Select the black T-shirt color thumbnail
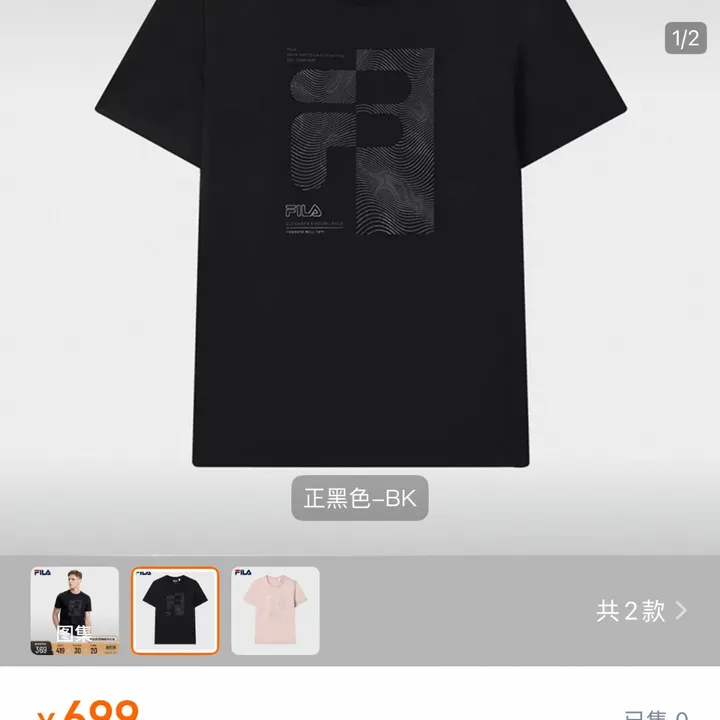The image size is (720, 720). pyautogui.click(x=175, y=611)
